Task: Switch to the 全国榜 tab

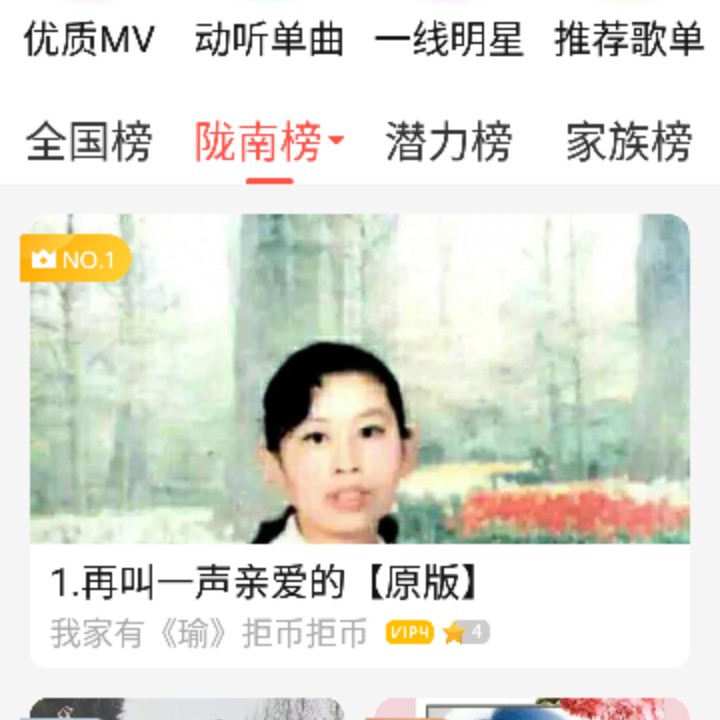Action: [89, 142]
